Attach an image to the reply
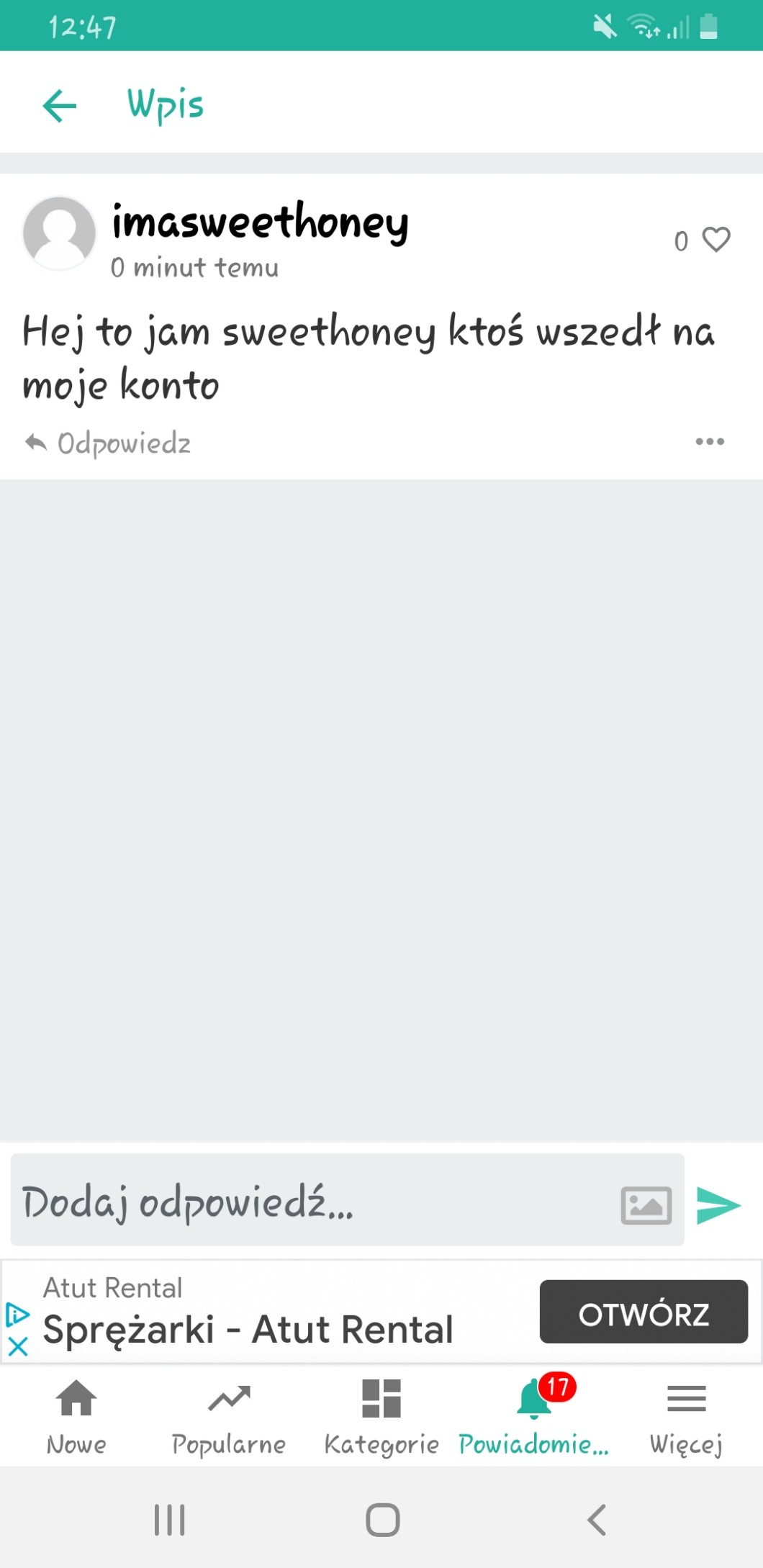 click(x=646, y=1204)
